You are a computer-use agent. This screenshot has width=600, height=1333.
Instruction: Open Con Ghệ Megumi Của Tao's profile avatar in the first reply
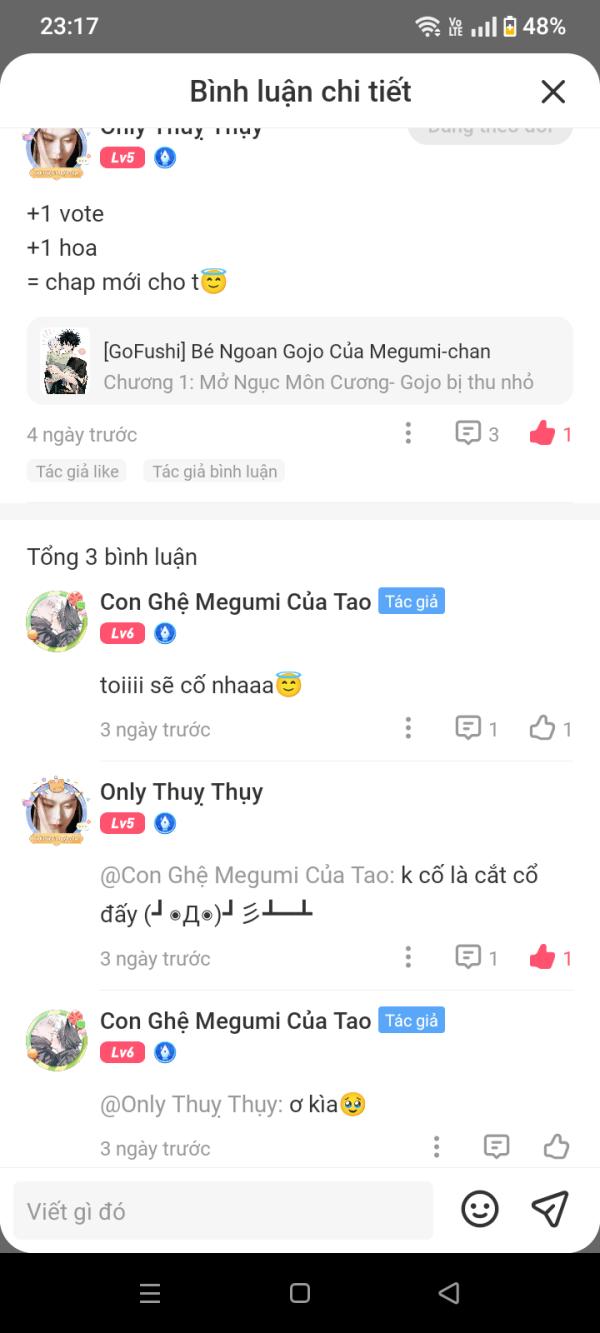57,620
